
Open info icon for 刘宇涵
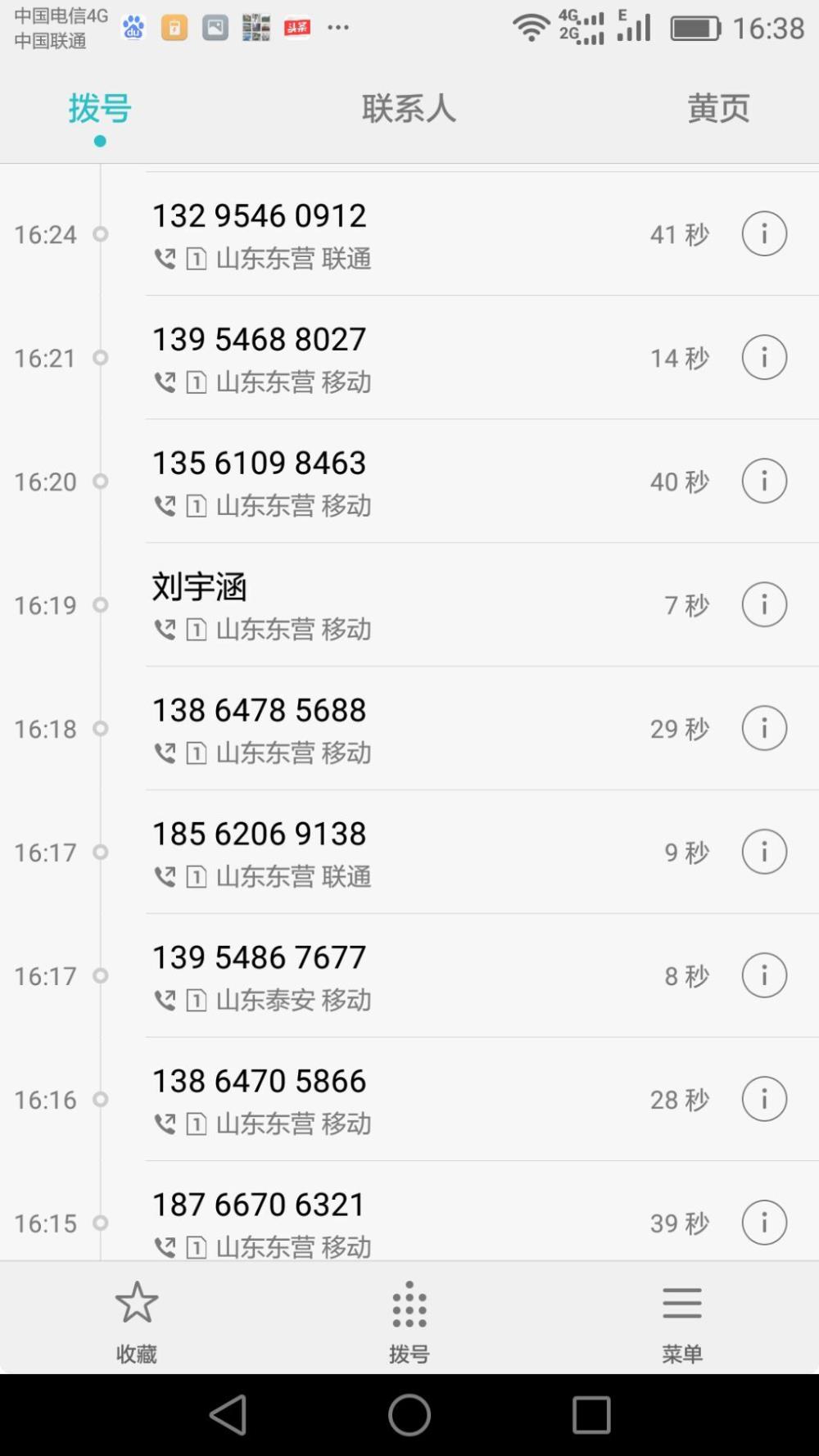(764, 605)
